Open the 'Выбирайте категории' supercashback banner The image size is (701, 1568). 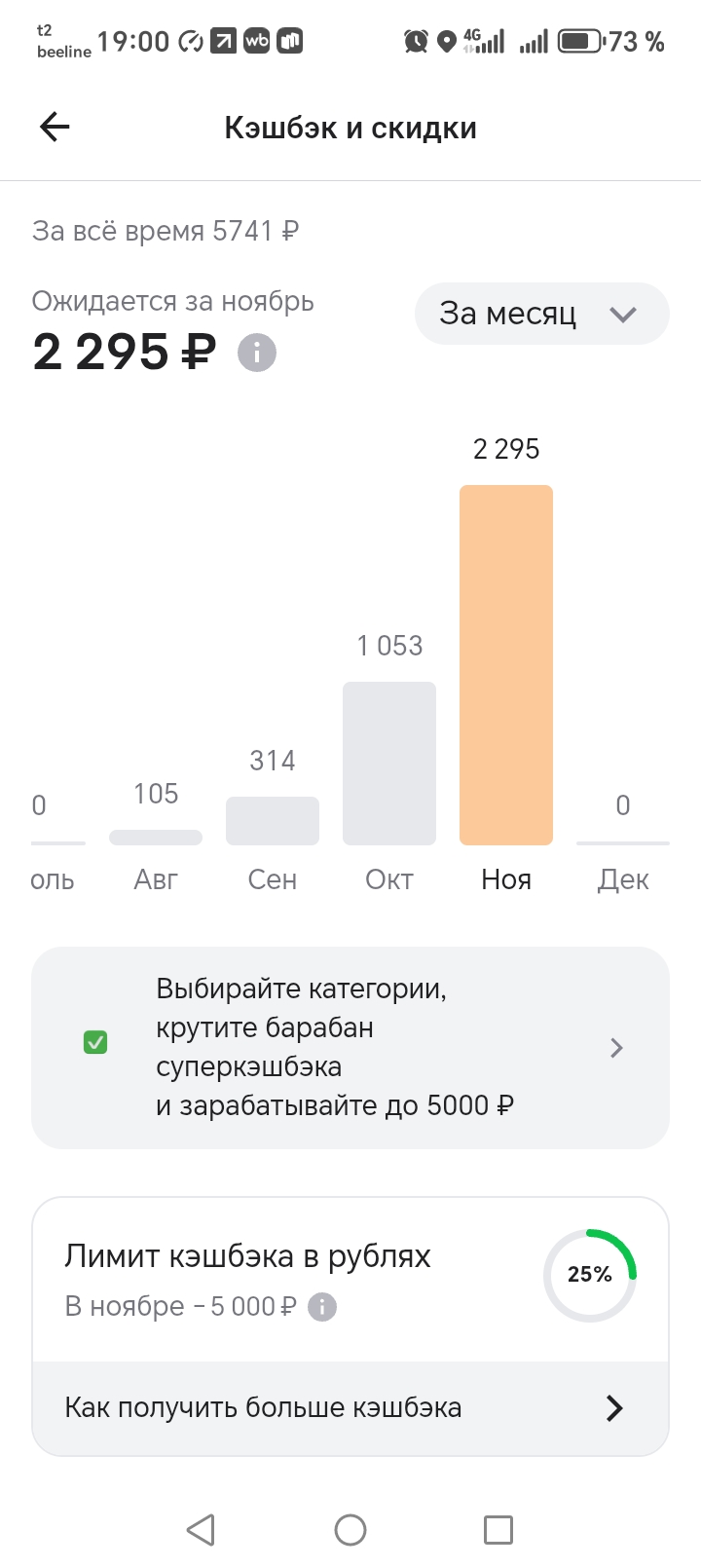(350, 1048)
